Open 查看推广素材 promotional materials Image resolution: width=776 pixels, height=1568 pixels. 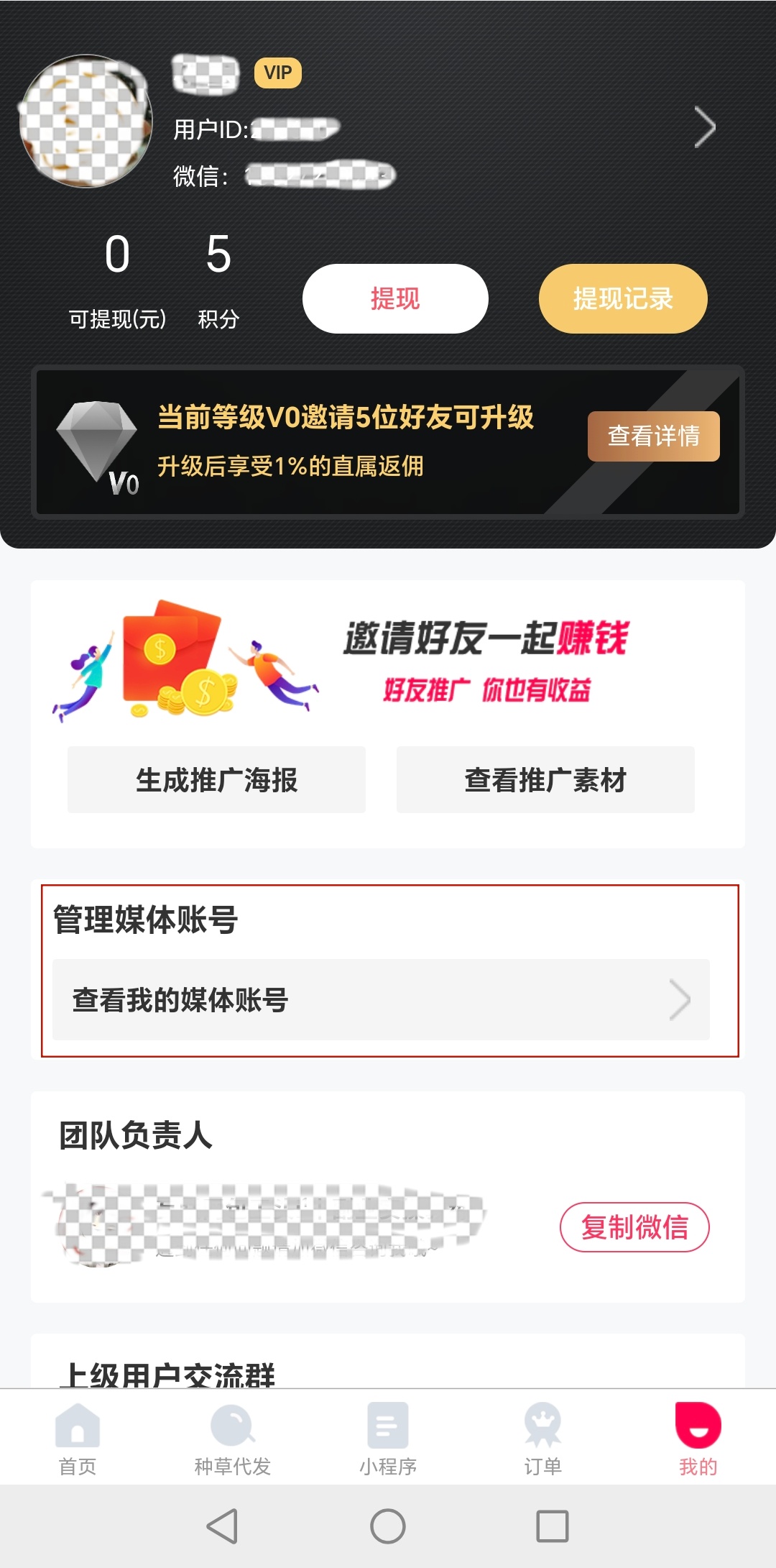click(545, 780)
